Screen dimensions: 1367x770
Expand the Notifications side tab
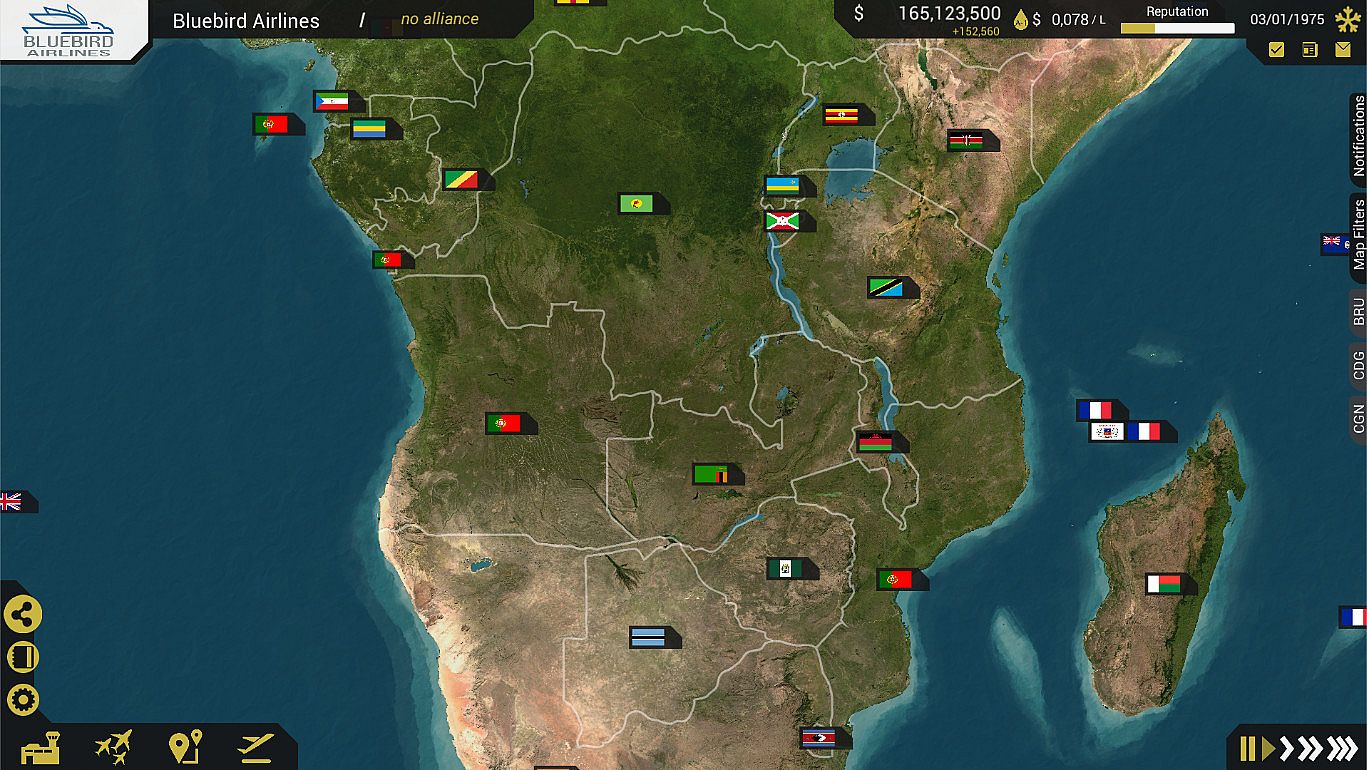pyautogui.click(x=1358, y=138)
